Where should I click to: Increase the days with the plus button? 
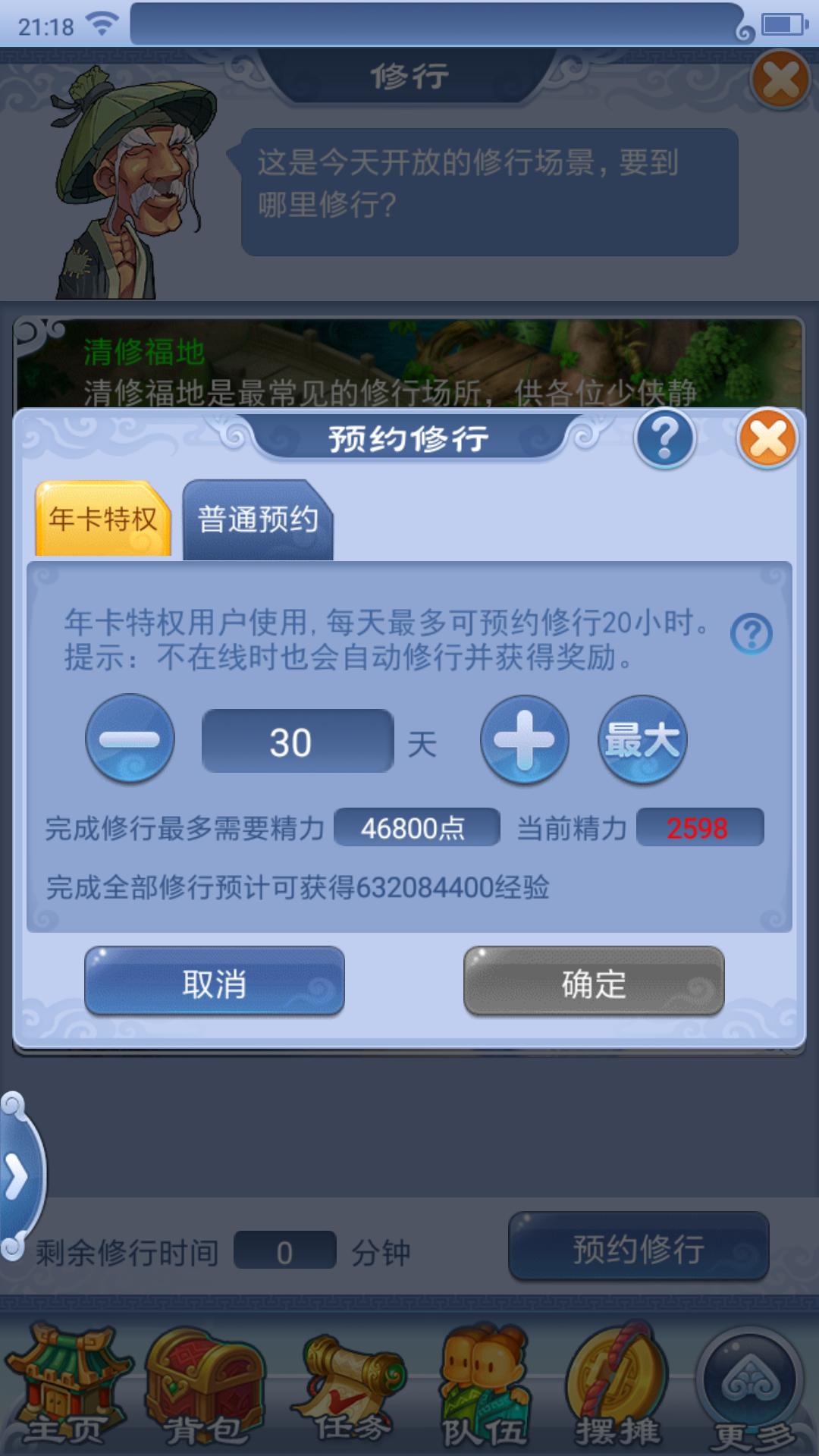(x=524, y=739)
